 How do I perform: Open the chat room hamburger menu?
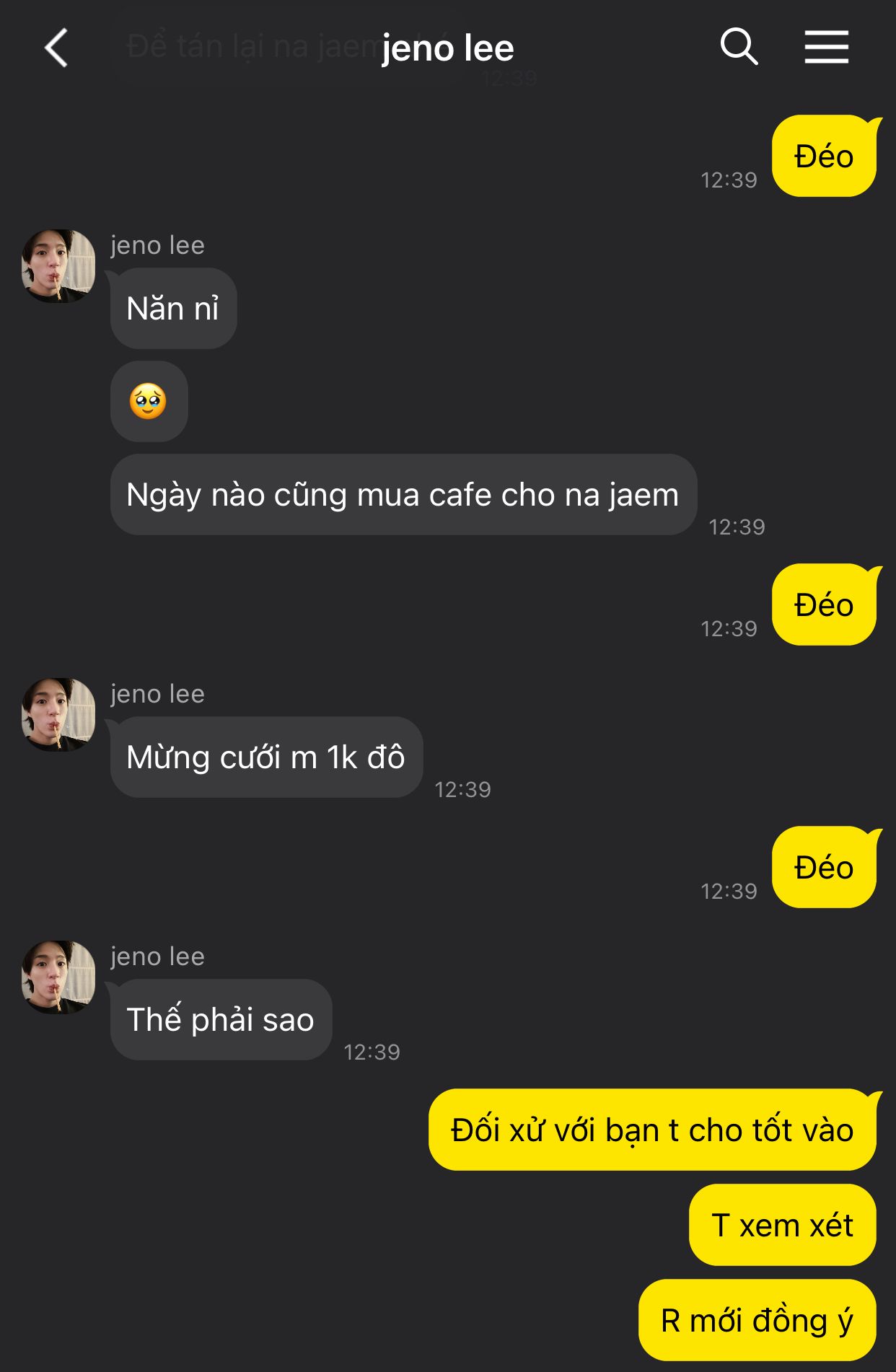(x=826, y=48)
